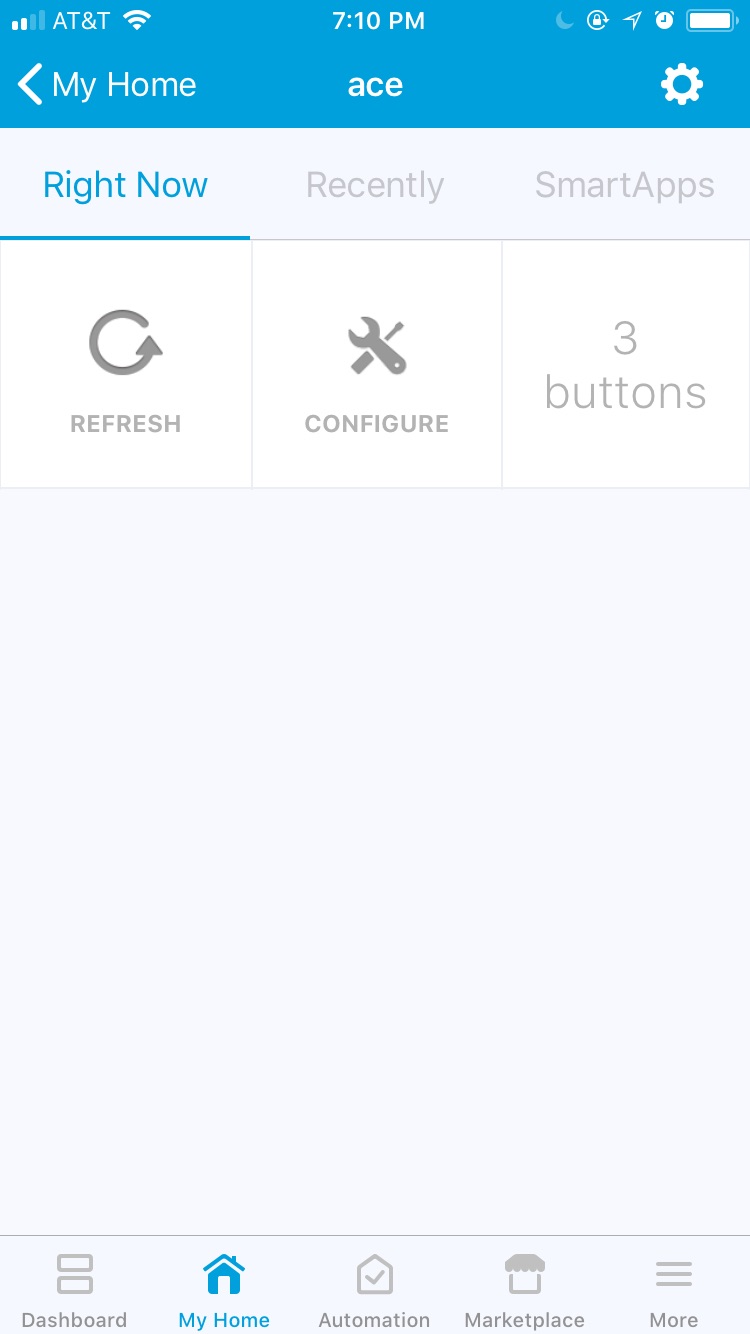Switch to the SmartApps tab

tap(624, 185)
